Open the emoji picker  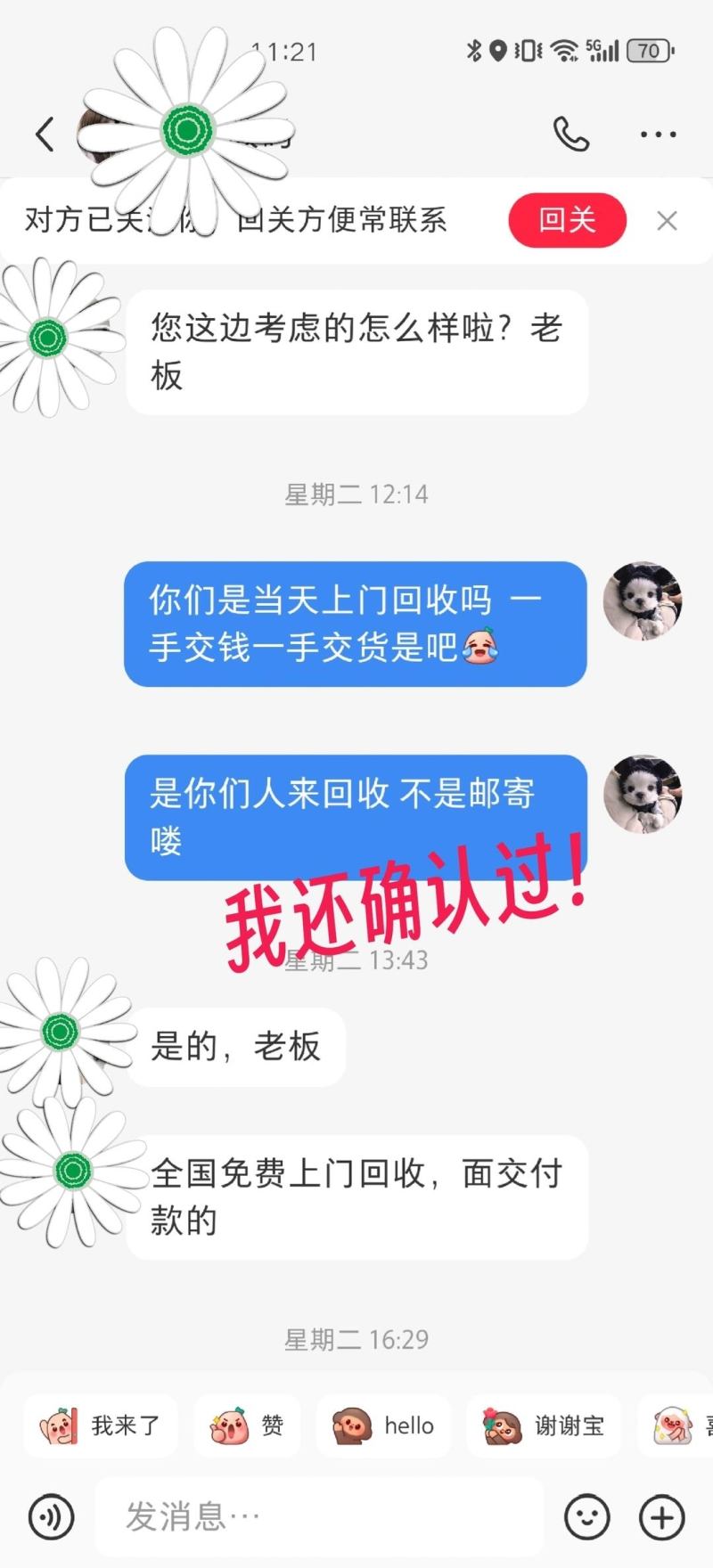(587, 1517)
